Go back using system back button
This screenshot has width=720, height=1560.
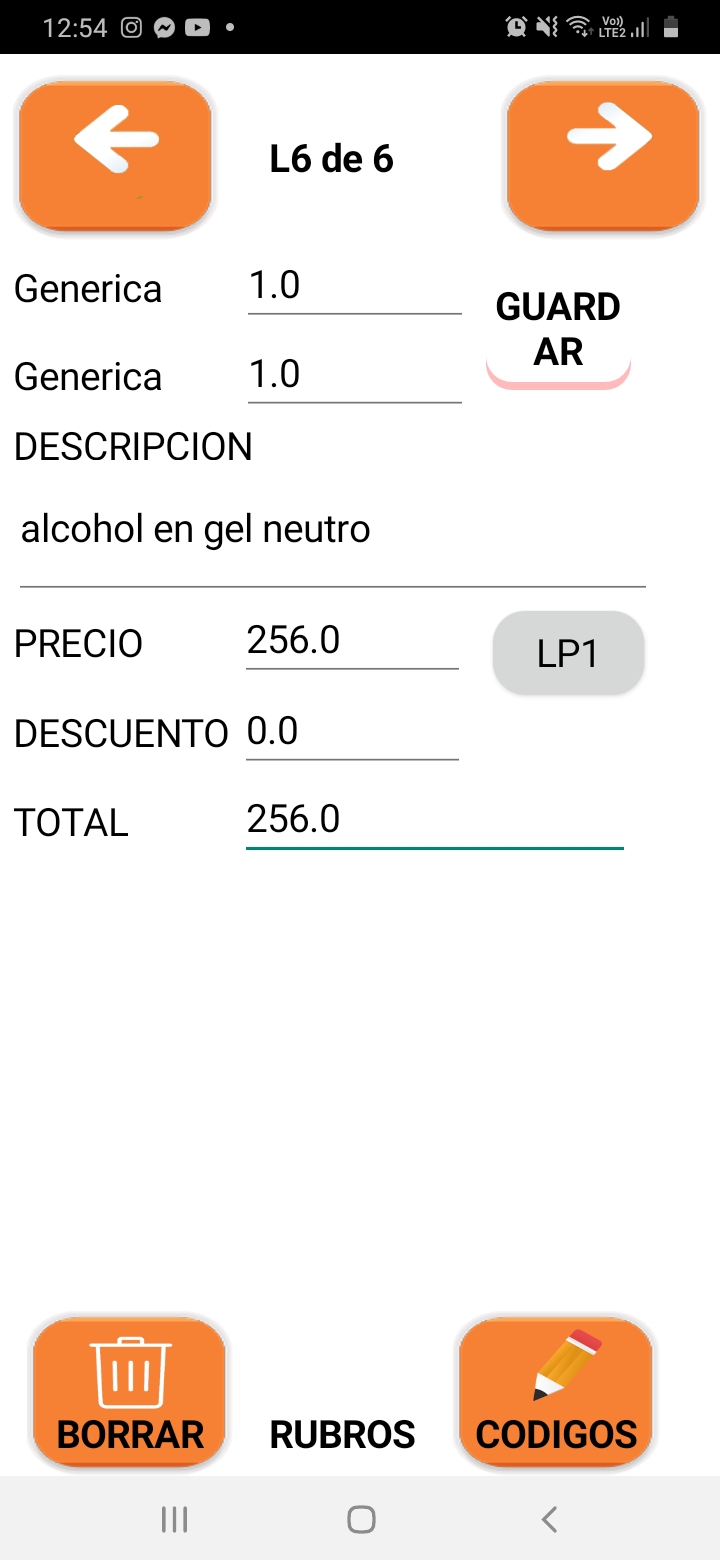coord(549,1520)
